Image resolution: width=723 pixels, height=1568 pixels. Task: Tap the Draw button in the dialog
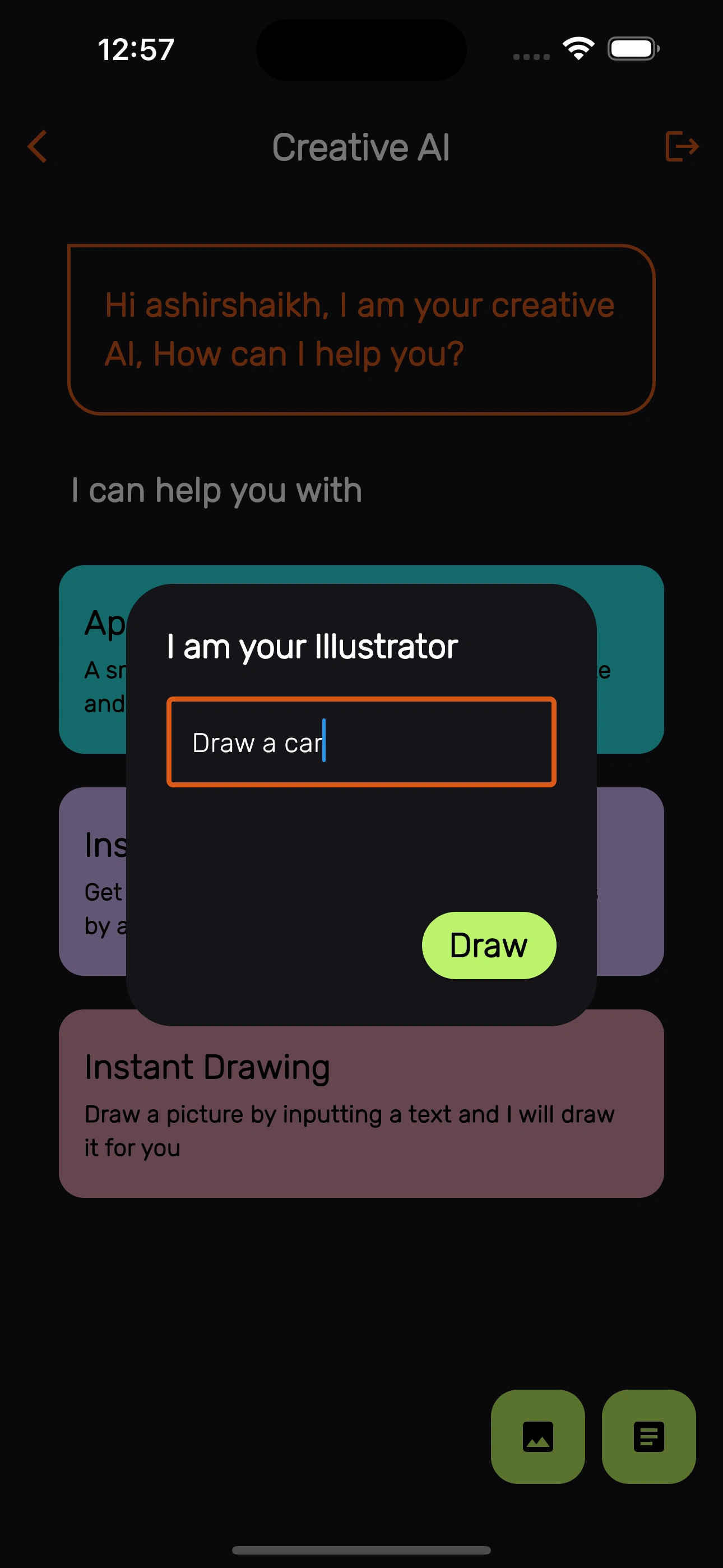(488, 945)
